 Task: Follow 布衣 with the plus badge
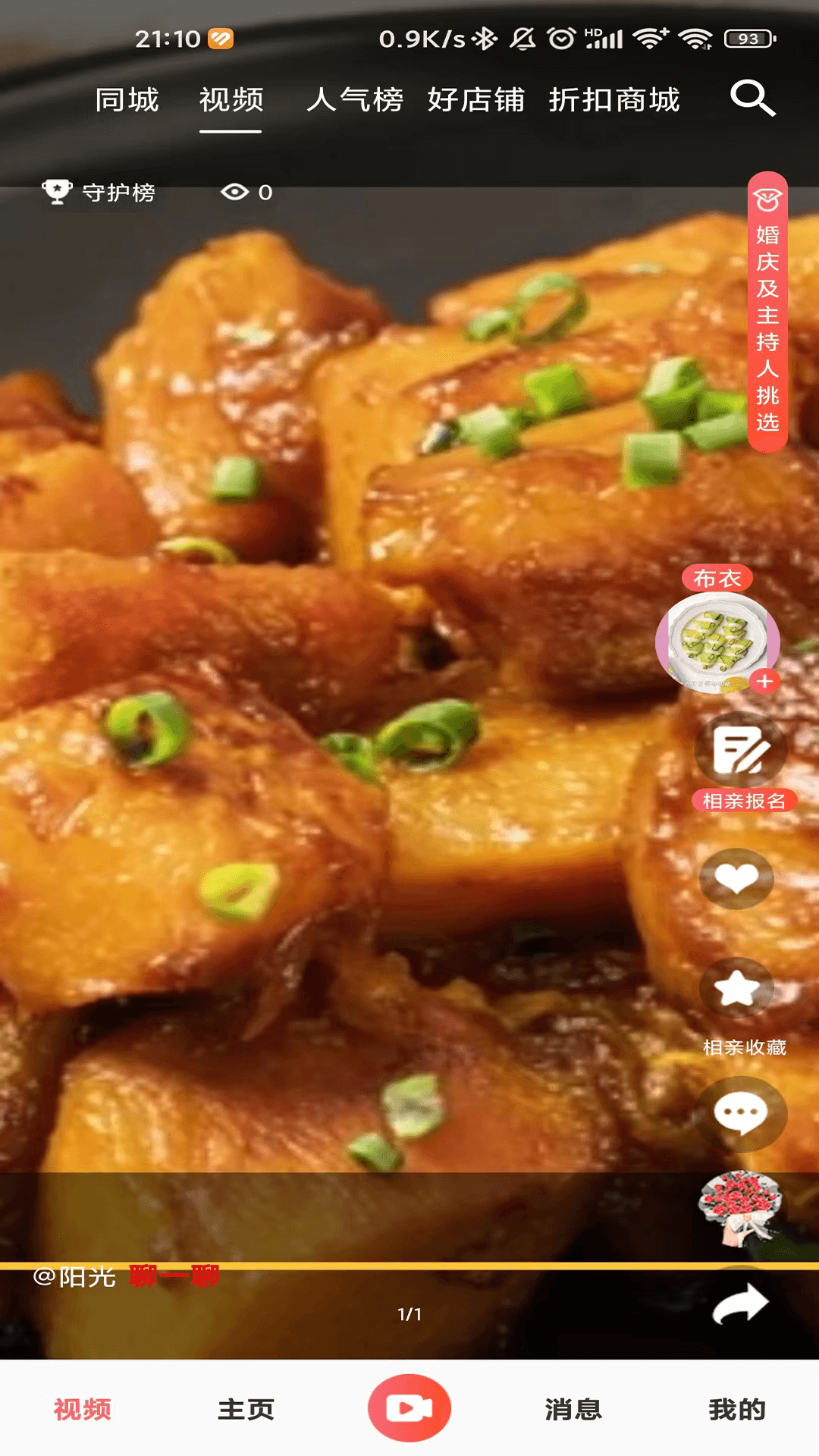[764, 682]
